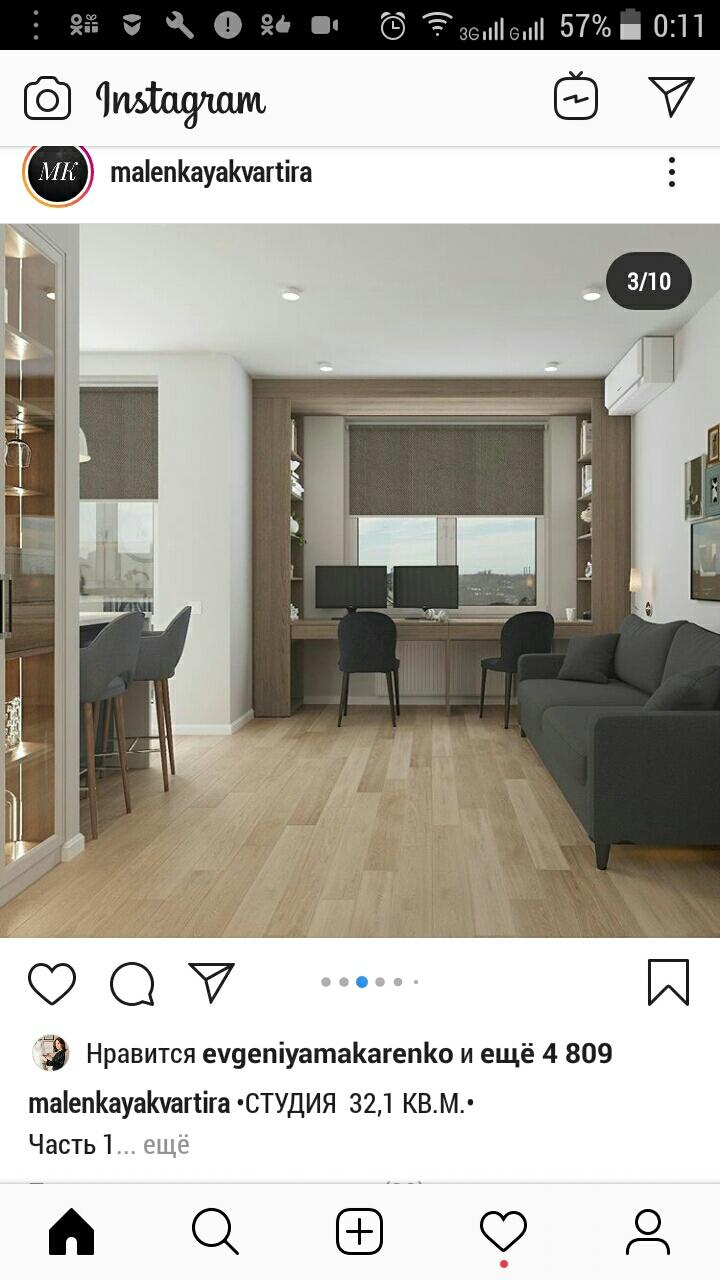Open direct messages paper plane at top

(x=671, y=97)
